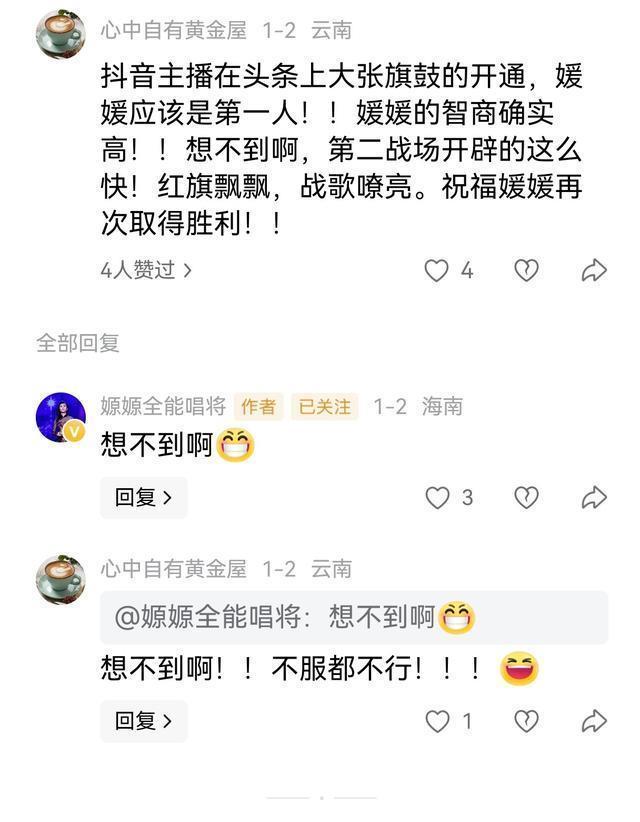Open the list of 4人赞过 likers
Image resolution: width=640 pixels, height=822 pixels.
[x=146, y=270]
